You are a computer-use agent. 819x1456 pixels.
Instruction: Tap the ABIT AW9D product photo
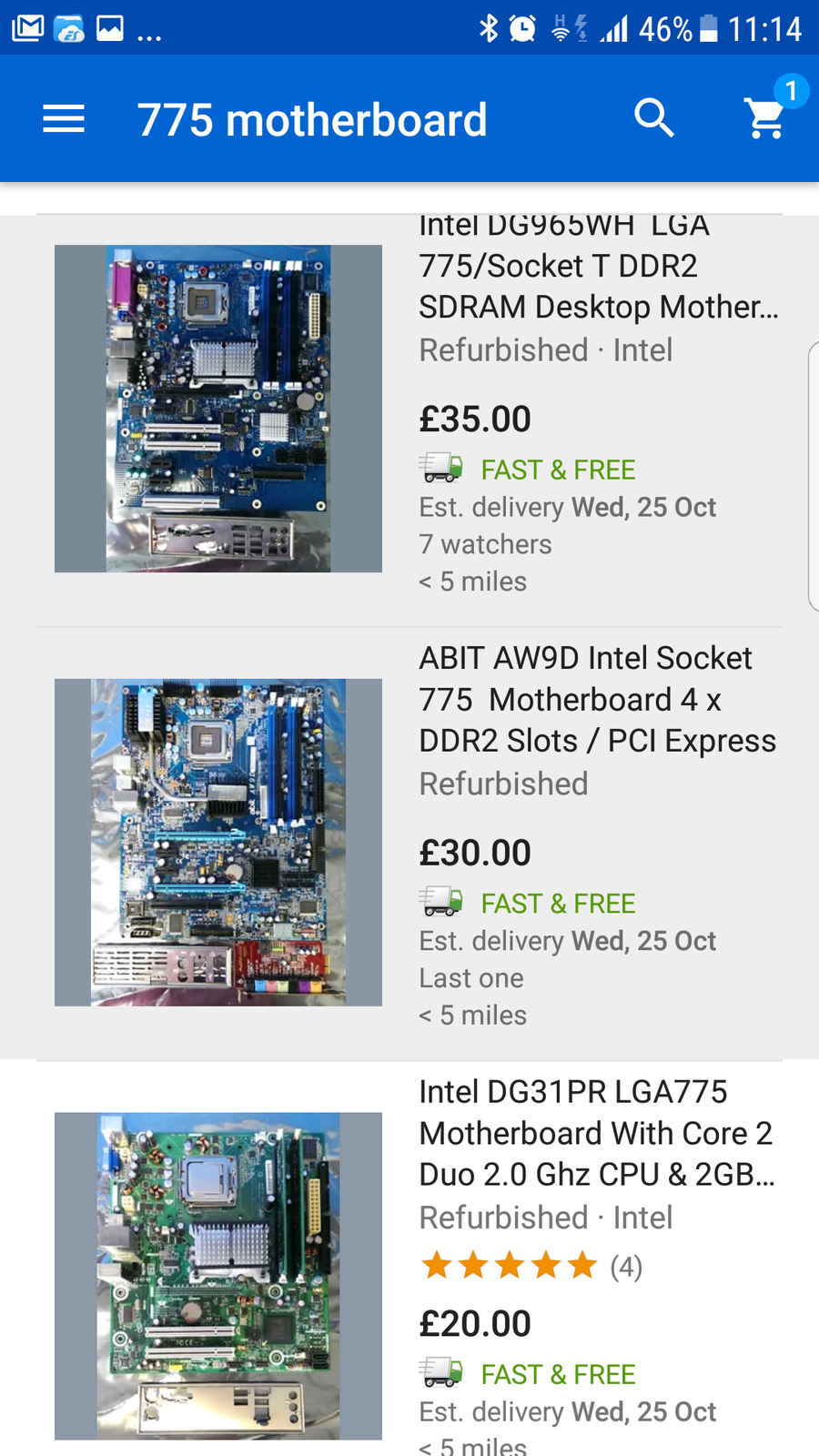click(218, 842)
